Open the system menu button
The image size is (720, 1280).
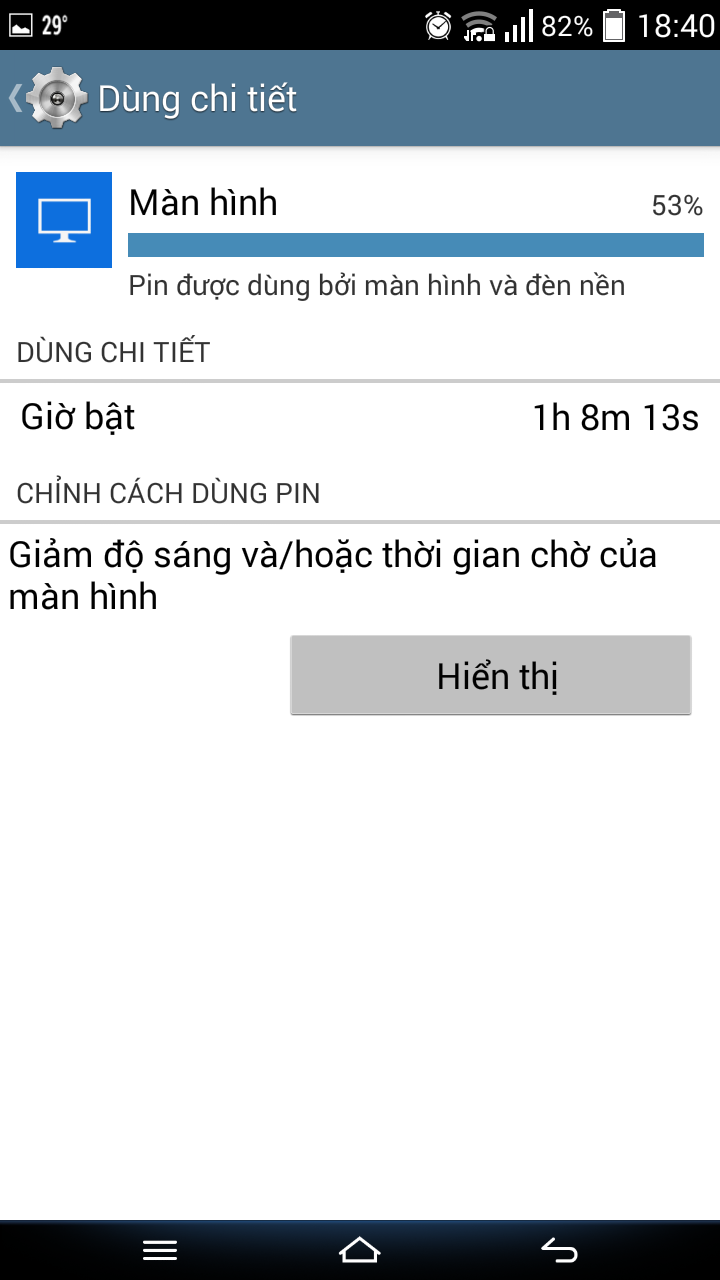tap(160, 1250)
